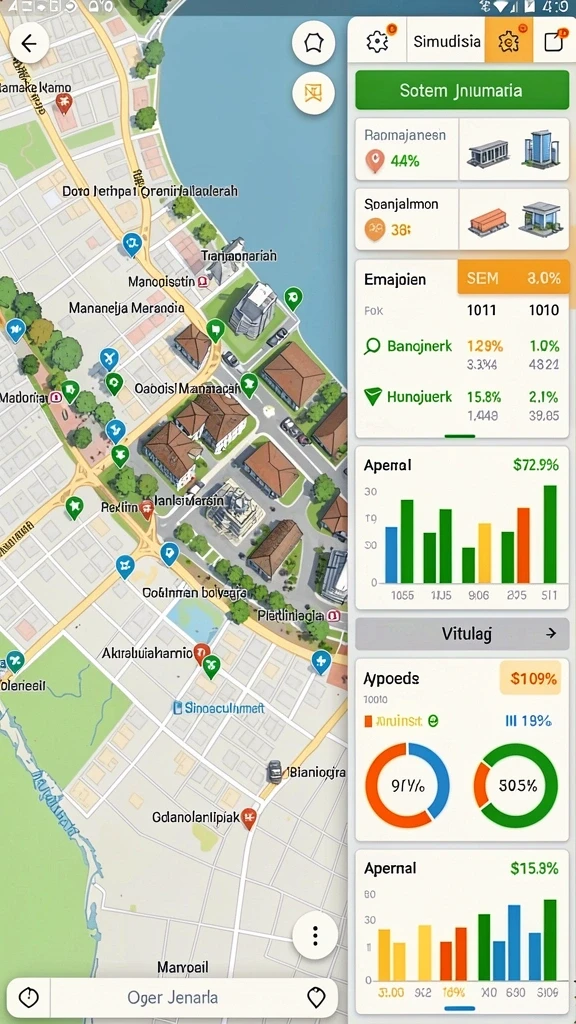Open the Vitulag arrow row
This screenshot has width=576, height=1024.
coord(462,633)
